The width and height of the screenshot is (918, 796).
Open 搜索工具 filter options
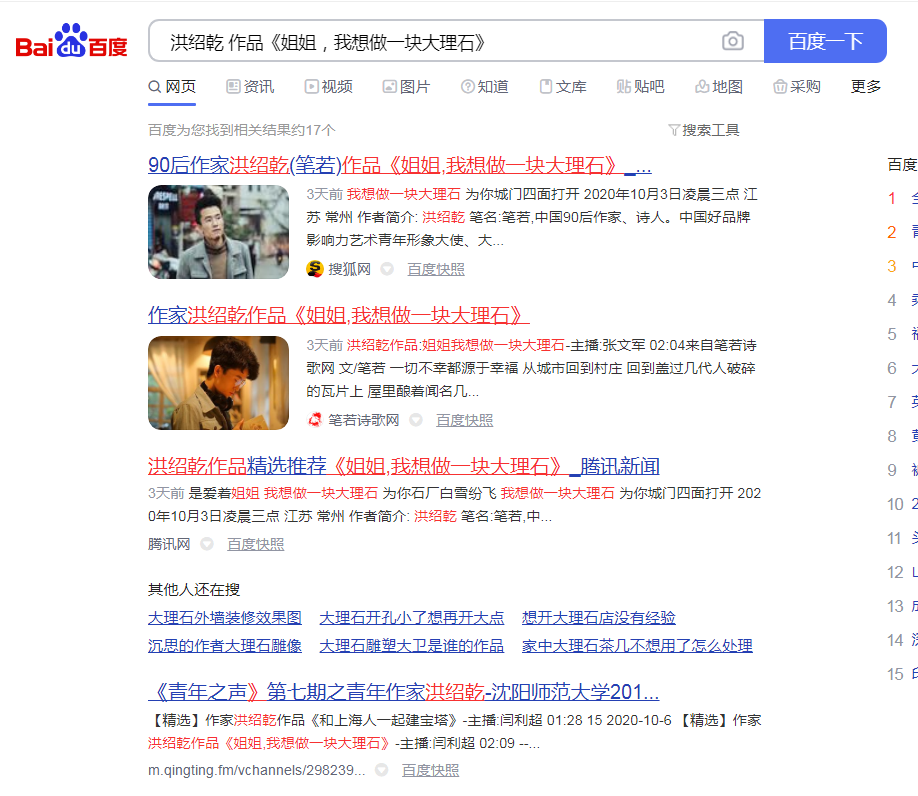pos(704,130)
